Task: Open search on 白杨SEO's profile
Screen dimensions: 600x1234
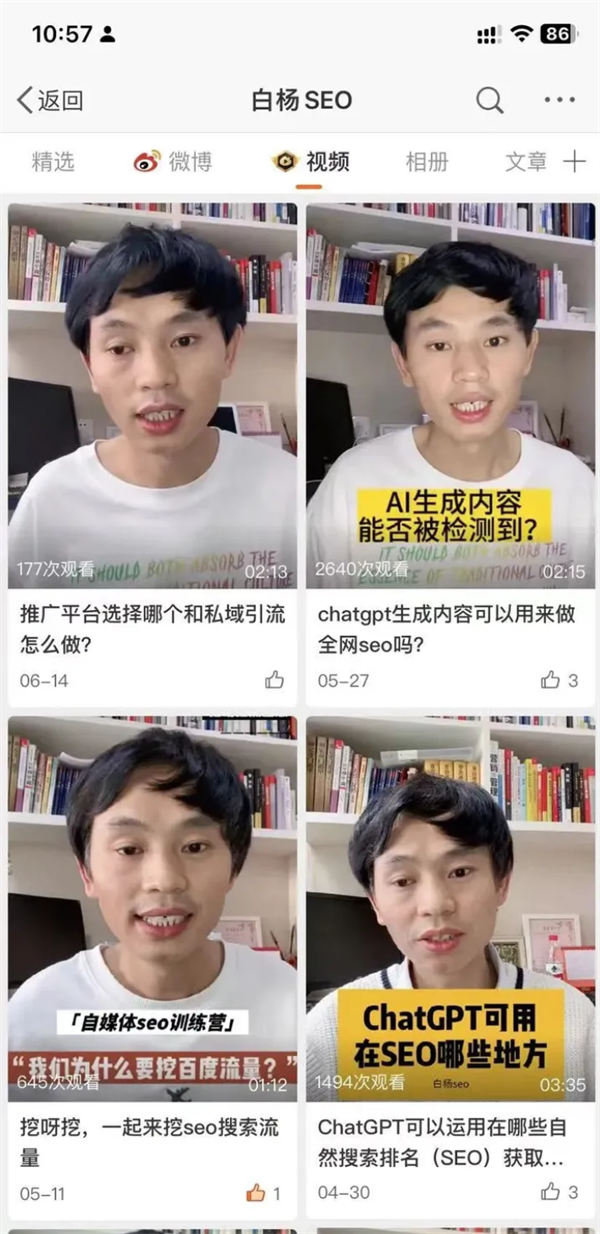Action: point(489,100)
